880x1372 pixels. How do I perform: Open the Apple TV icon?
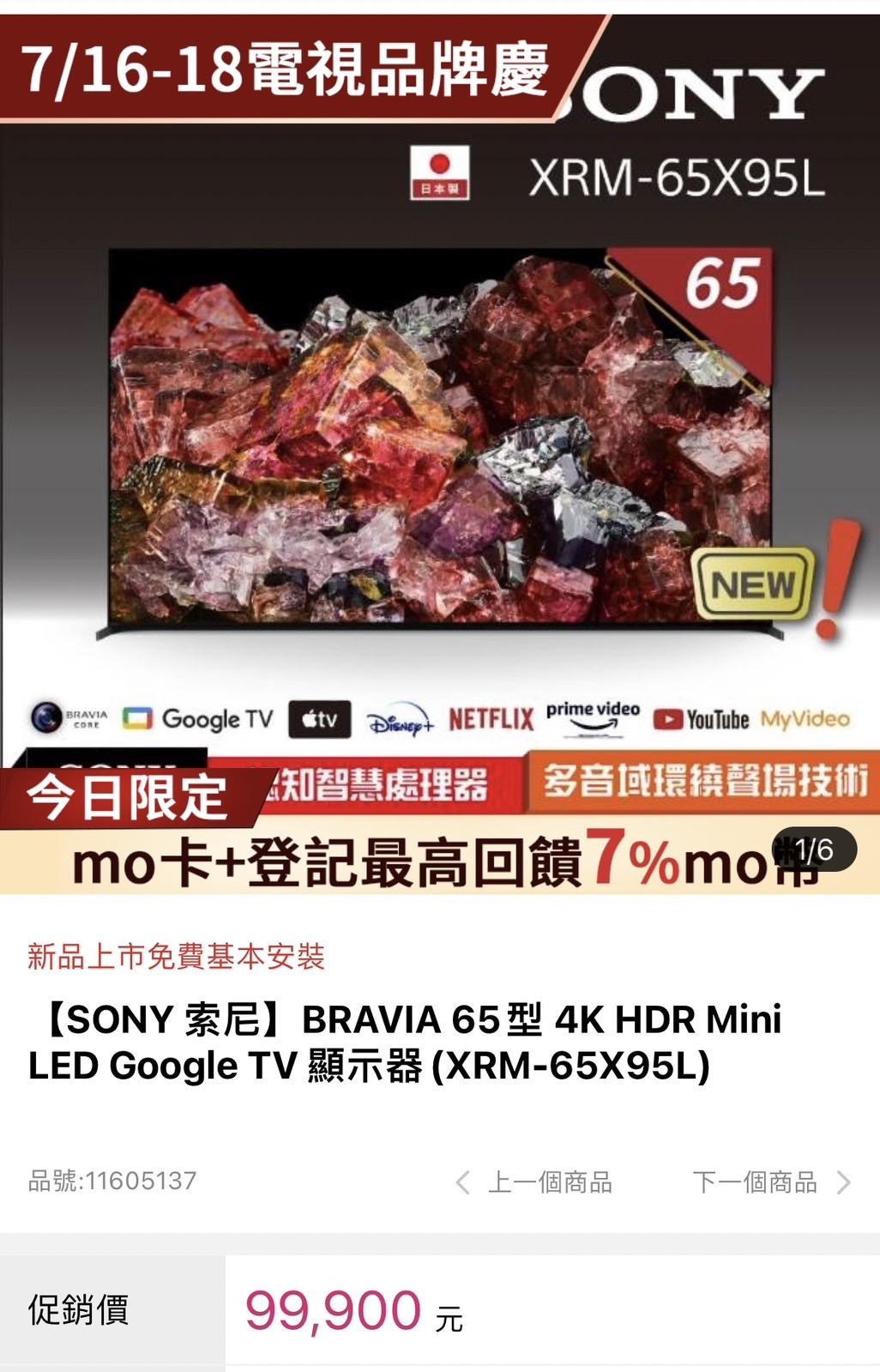click(318, 720)
